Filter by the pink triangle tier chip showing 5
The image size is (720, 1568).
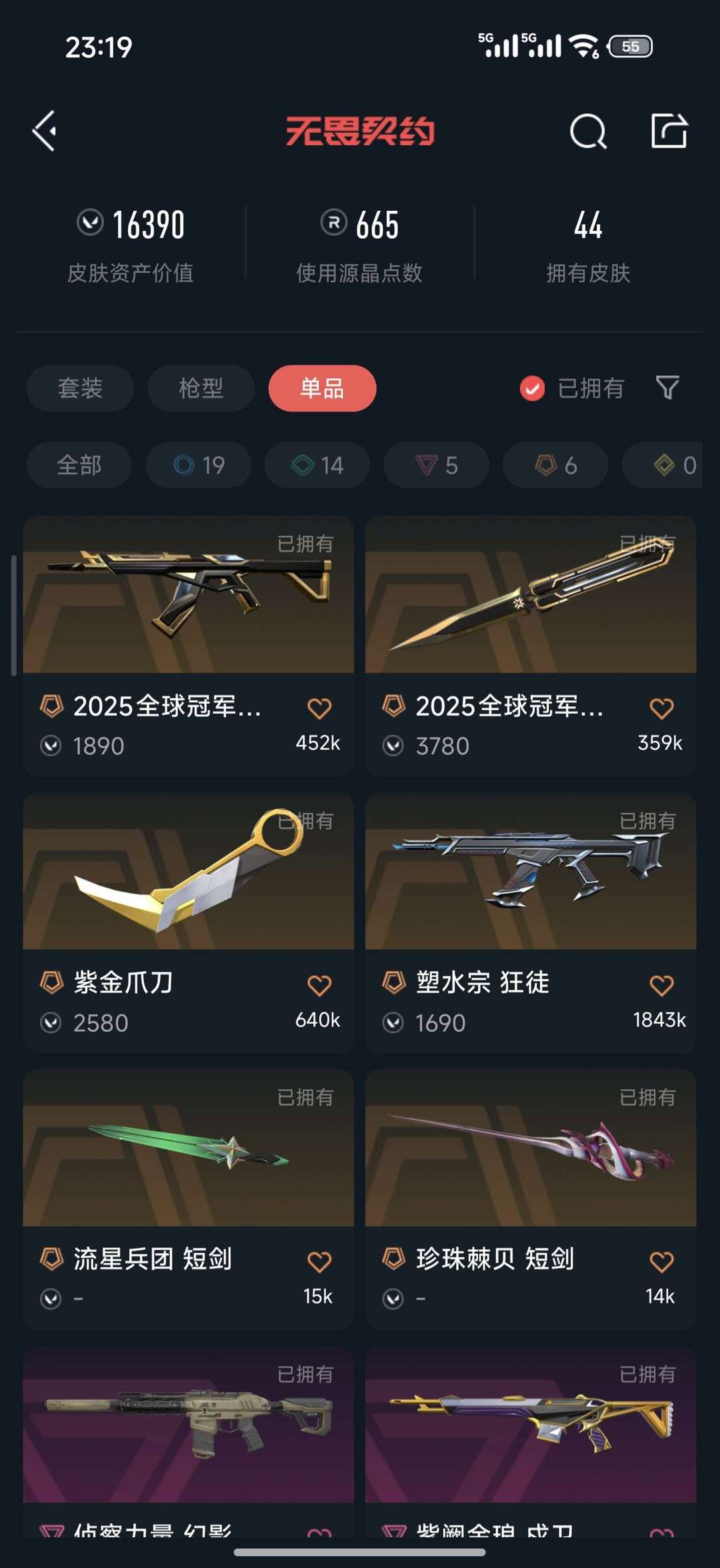(x=436, y=465)
